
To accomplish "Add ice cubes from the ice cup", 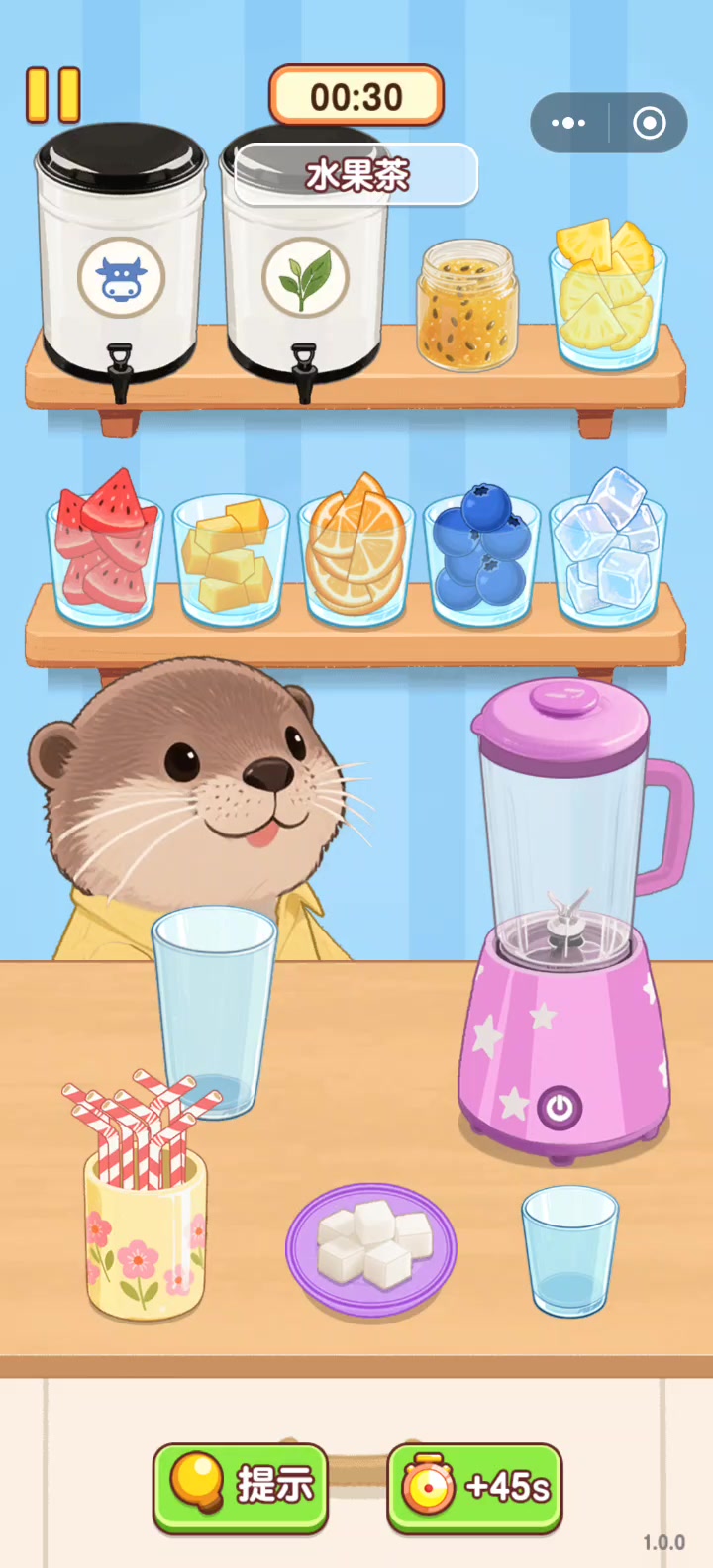I will 607,549.
